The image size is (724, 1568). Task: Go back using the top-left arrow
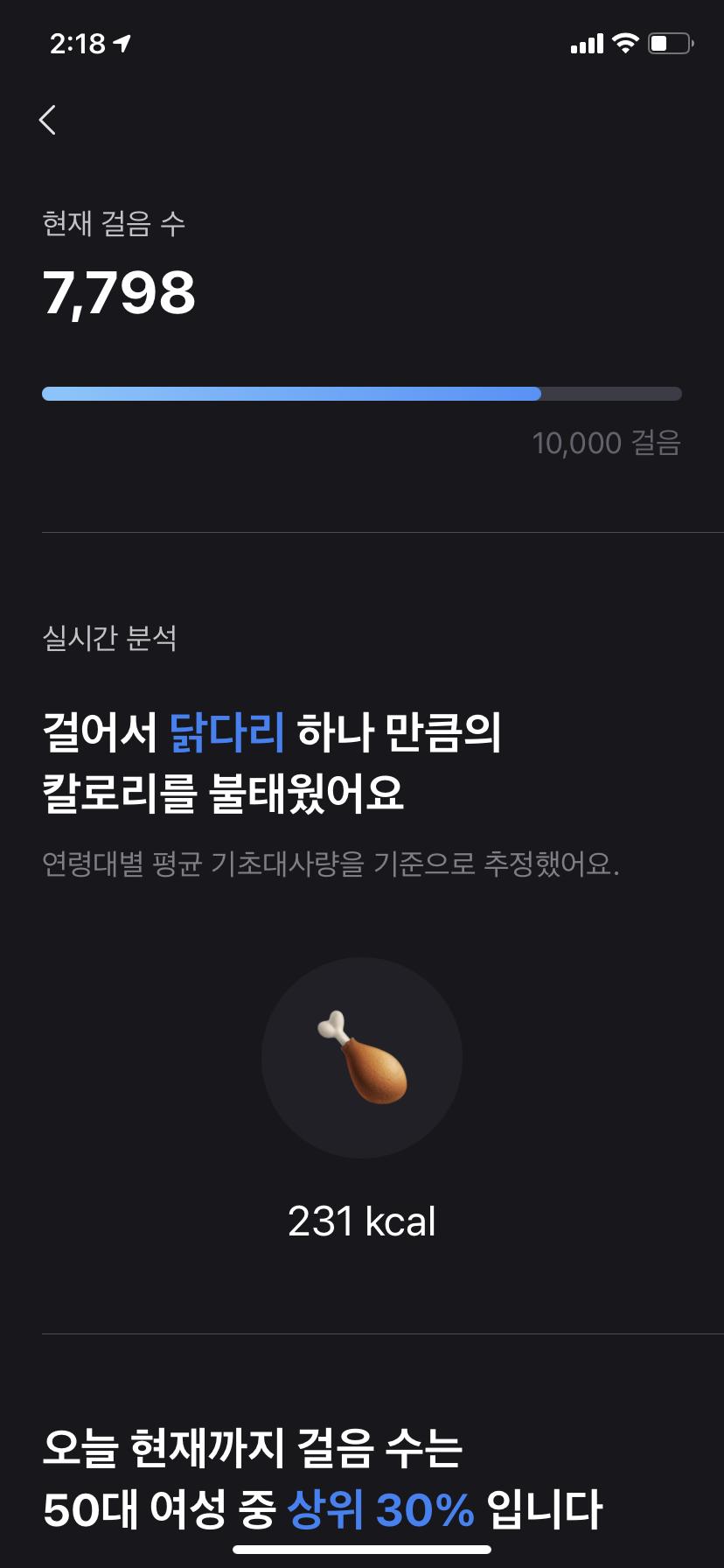[48, 120]
